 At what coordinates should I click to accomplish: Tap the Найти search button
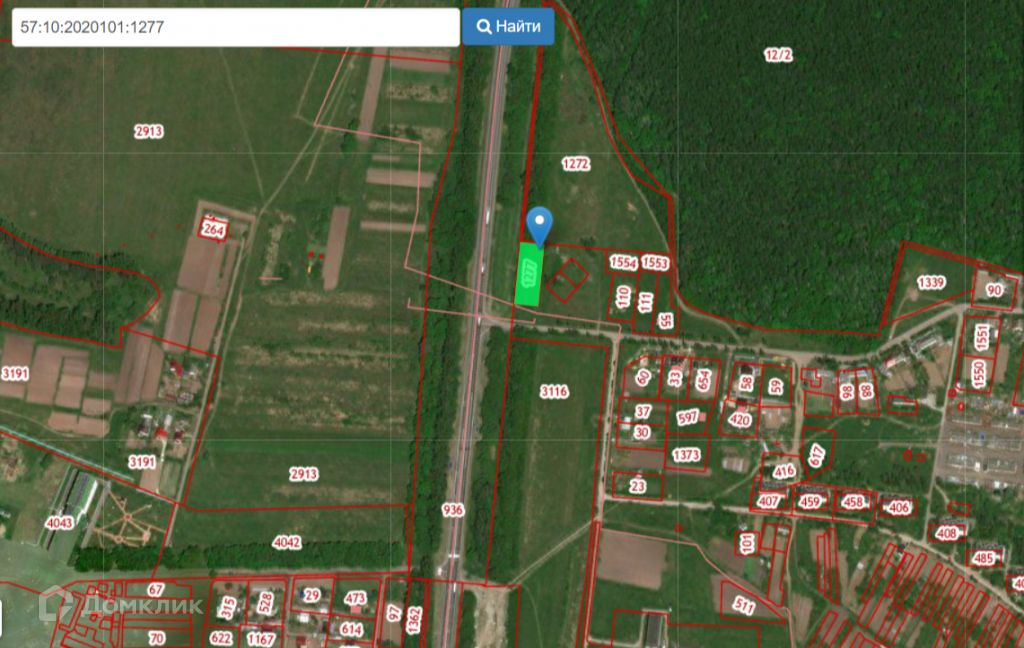click(x=508, y=27)
